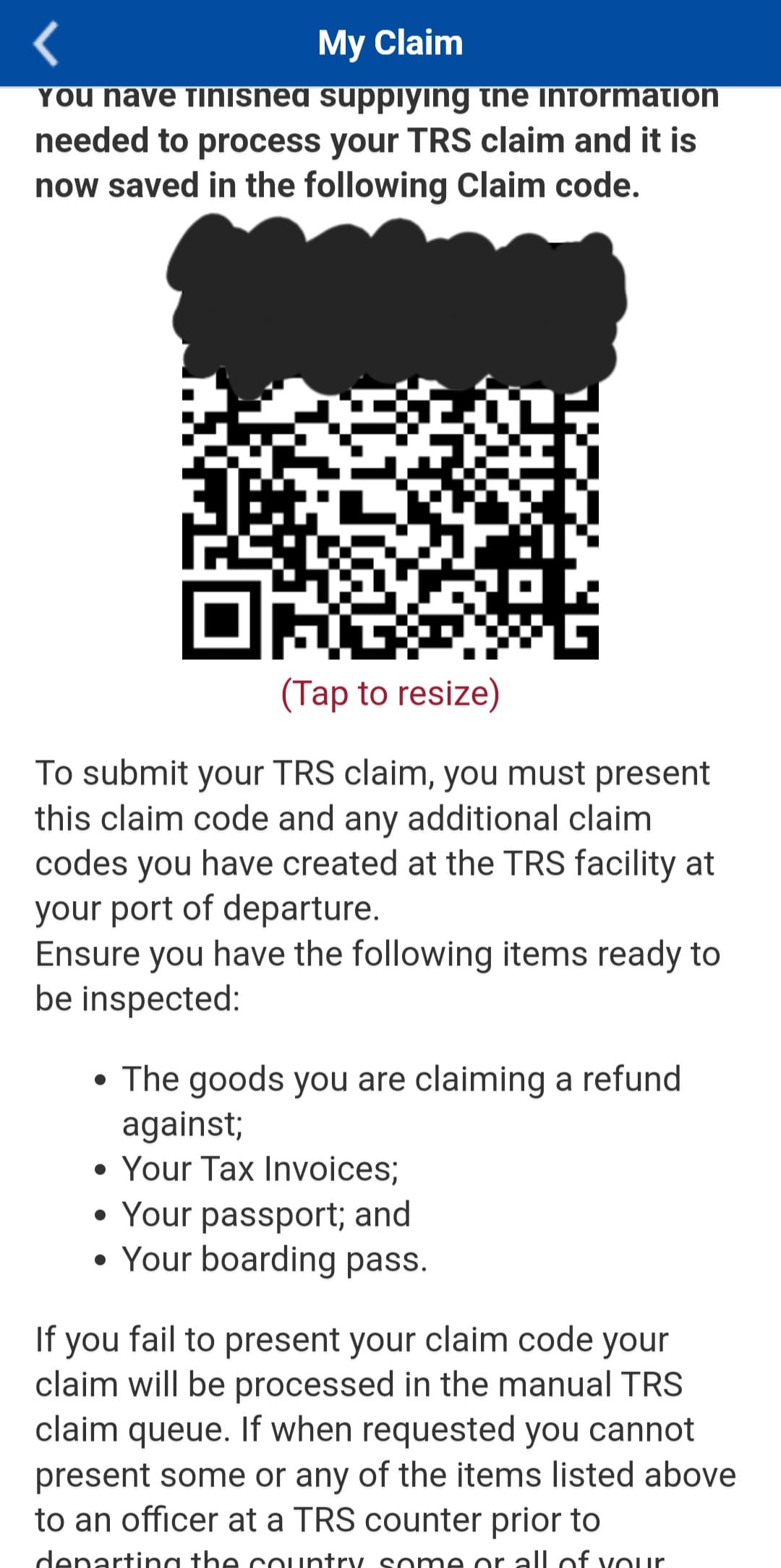Tap the claim code to resize
Screen dimensions: 781x1568
click(390, 450)
